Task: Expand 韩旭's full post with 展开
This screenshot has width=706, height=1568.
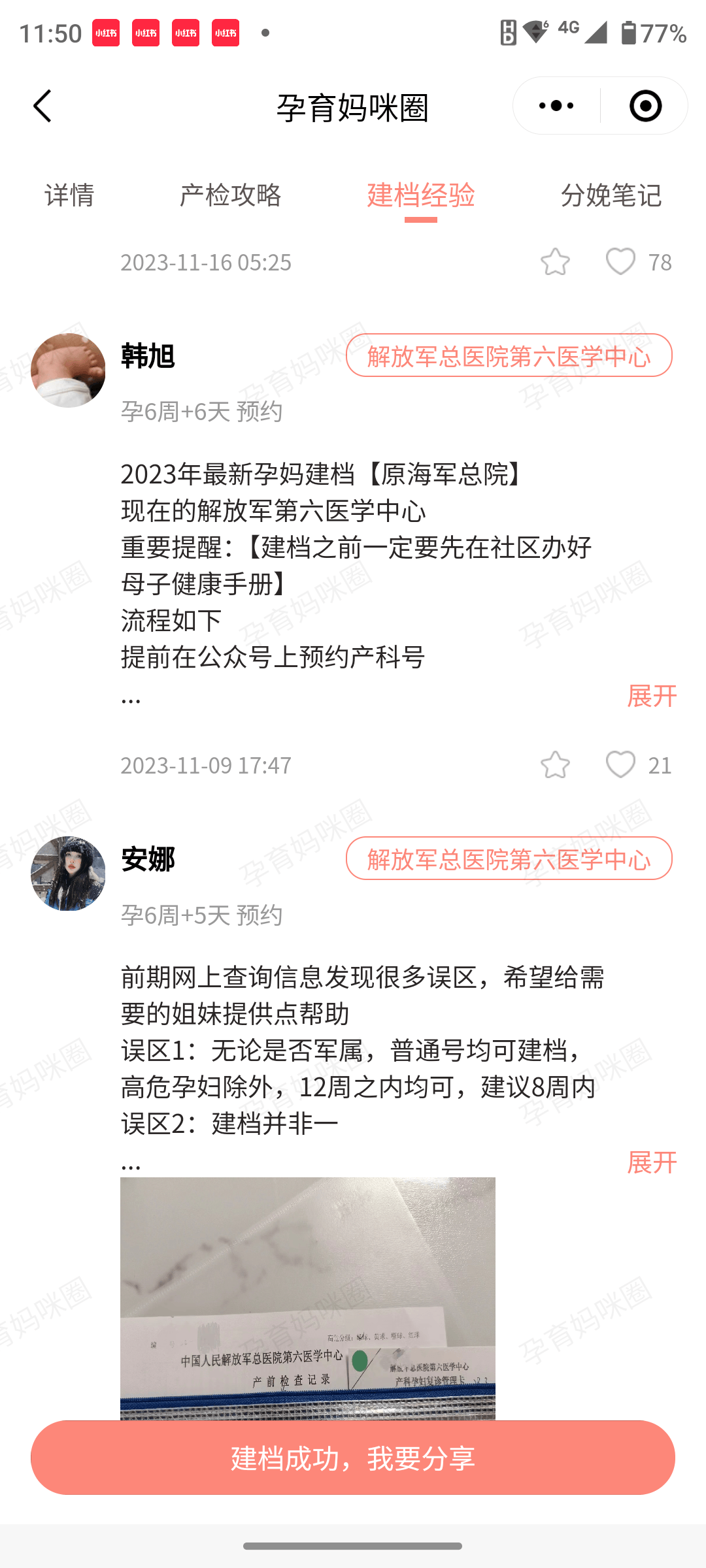Action: (x=652, y=695)
